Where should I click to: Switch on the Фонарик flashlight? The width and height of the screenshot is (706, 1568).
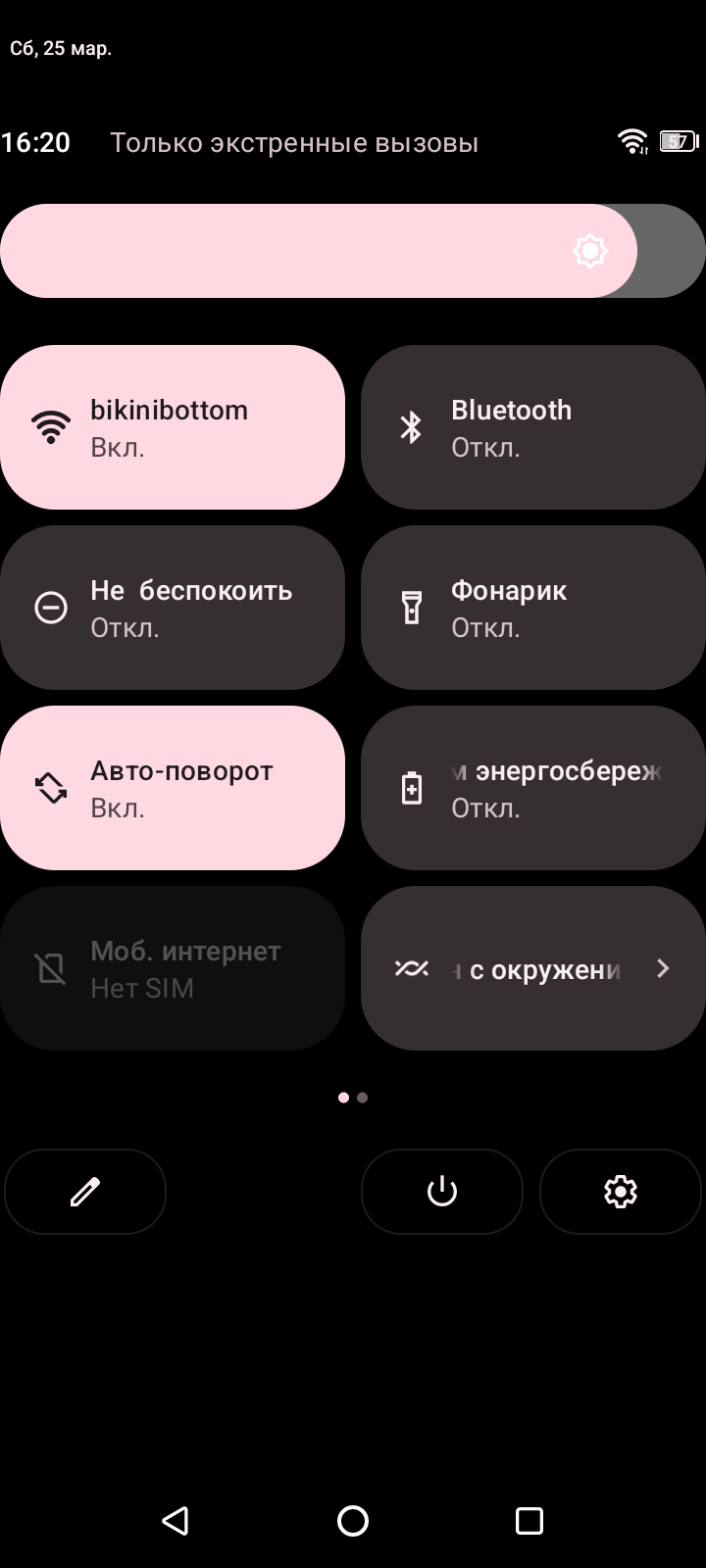533,608
